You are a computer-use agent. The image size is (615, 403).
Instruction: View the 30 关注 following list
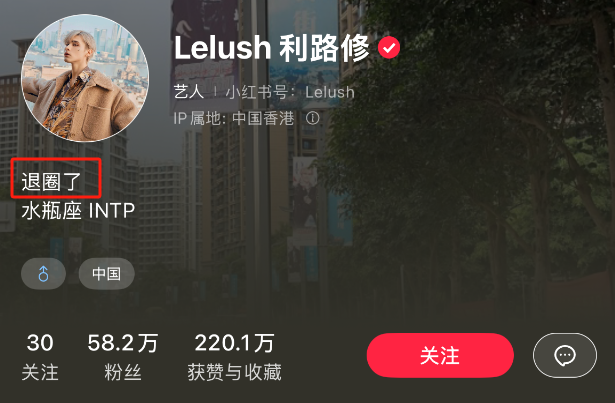pyautogui.click(x=40, y=358)
